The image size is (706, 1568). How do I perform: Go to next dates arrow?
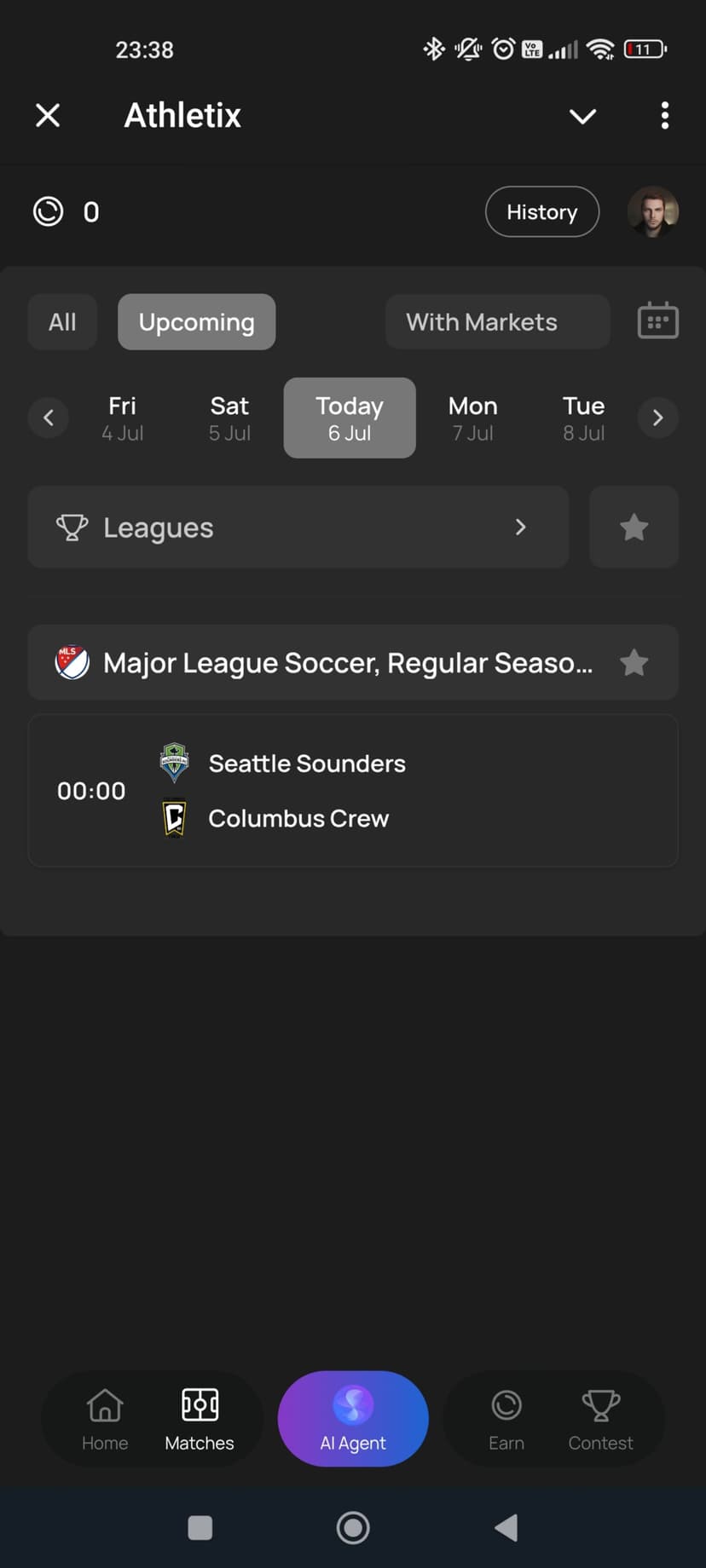pyautogui.click(x=657, y=418)
